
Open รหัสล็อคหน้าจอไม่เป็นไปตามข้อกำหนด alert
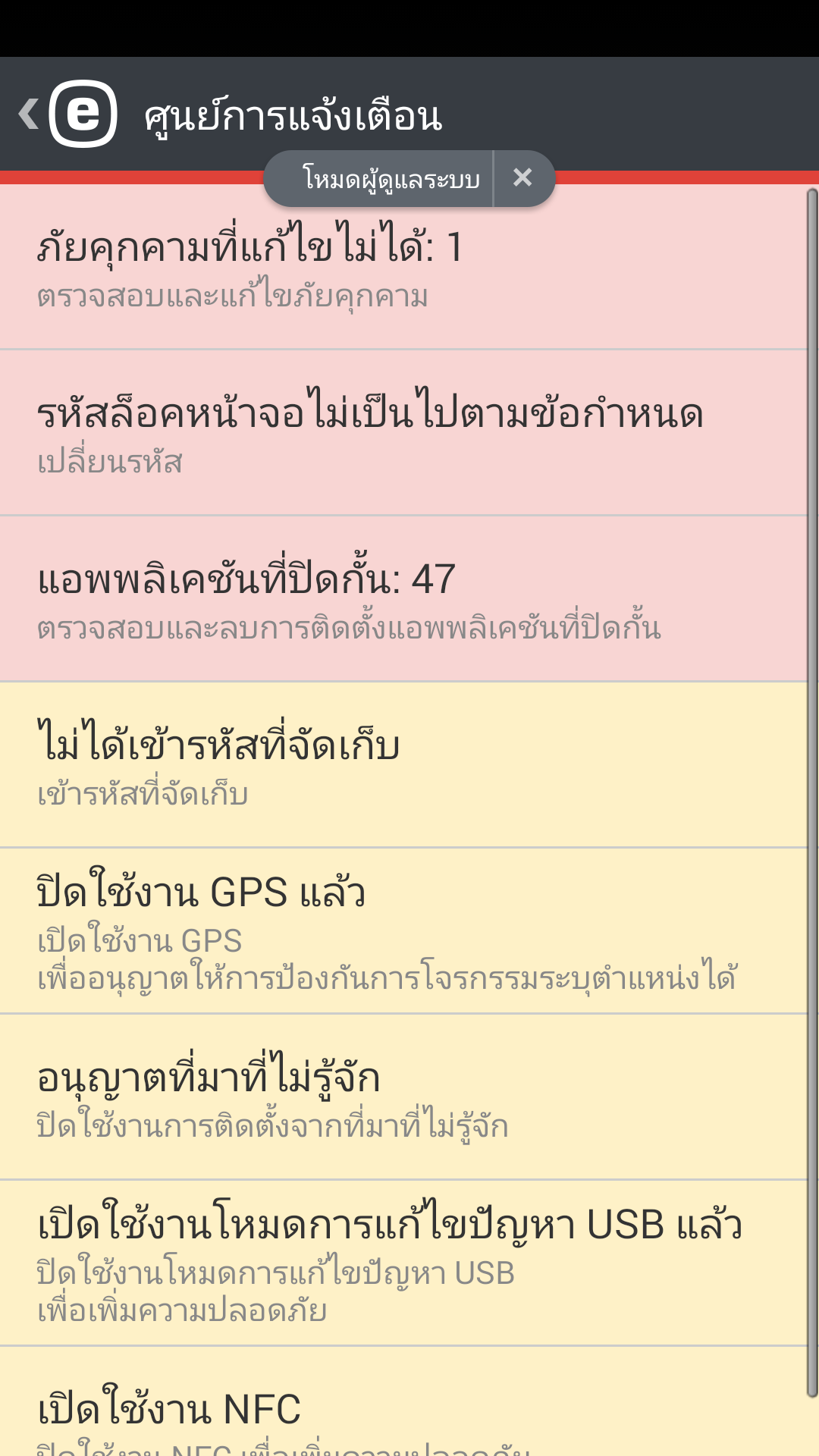coord(402,434)
